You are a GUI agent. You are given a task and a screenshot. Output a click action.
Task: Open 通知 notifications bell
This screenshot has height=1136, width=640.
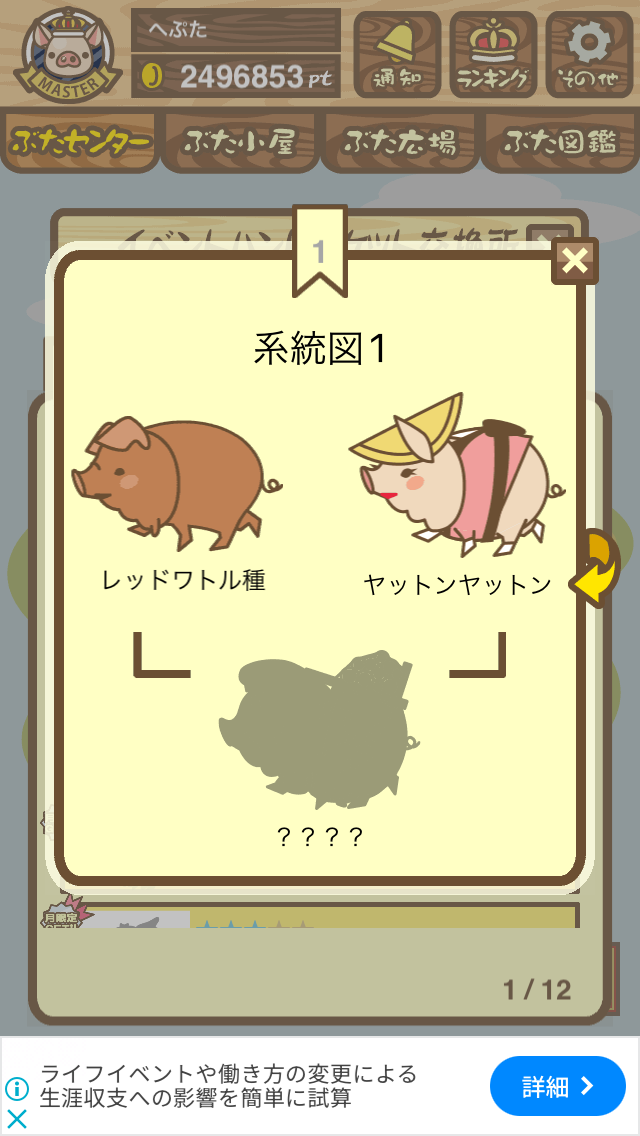coord(397,54)
